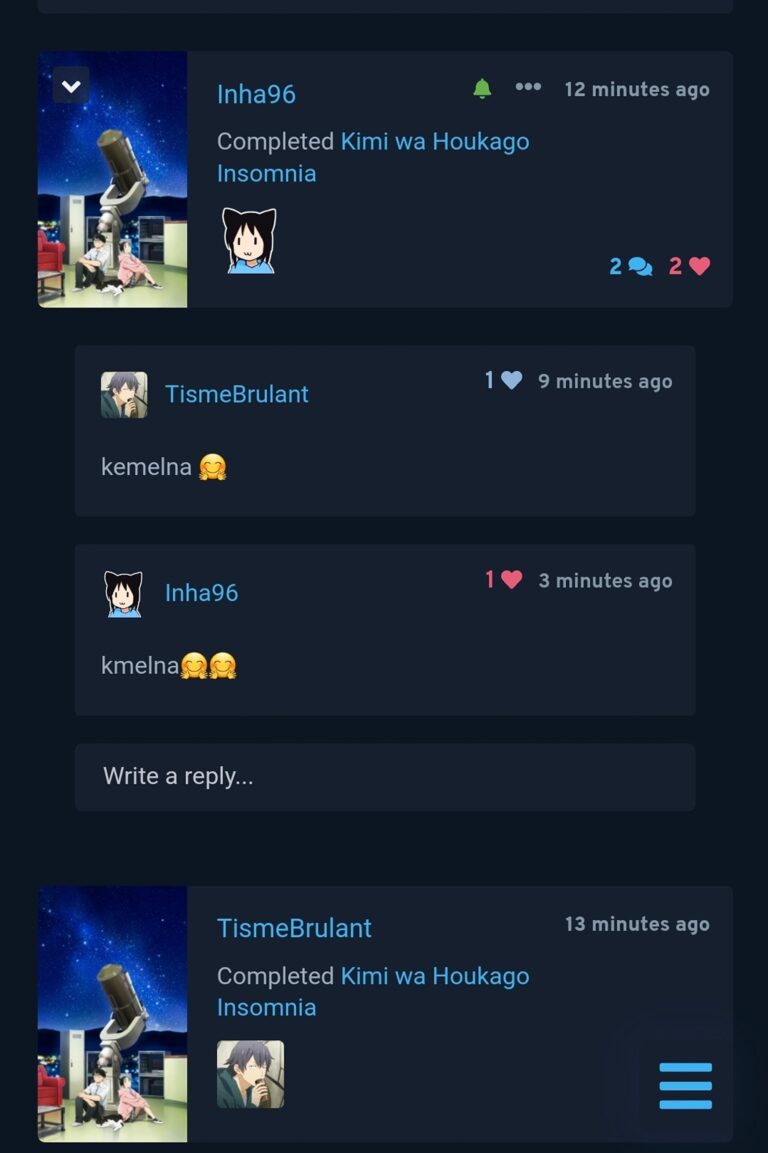Toggle the green subscription bell on Inha96's activity
Screen dimensions: 768x1153
click(482, 89)
